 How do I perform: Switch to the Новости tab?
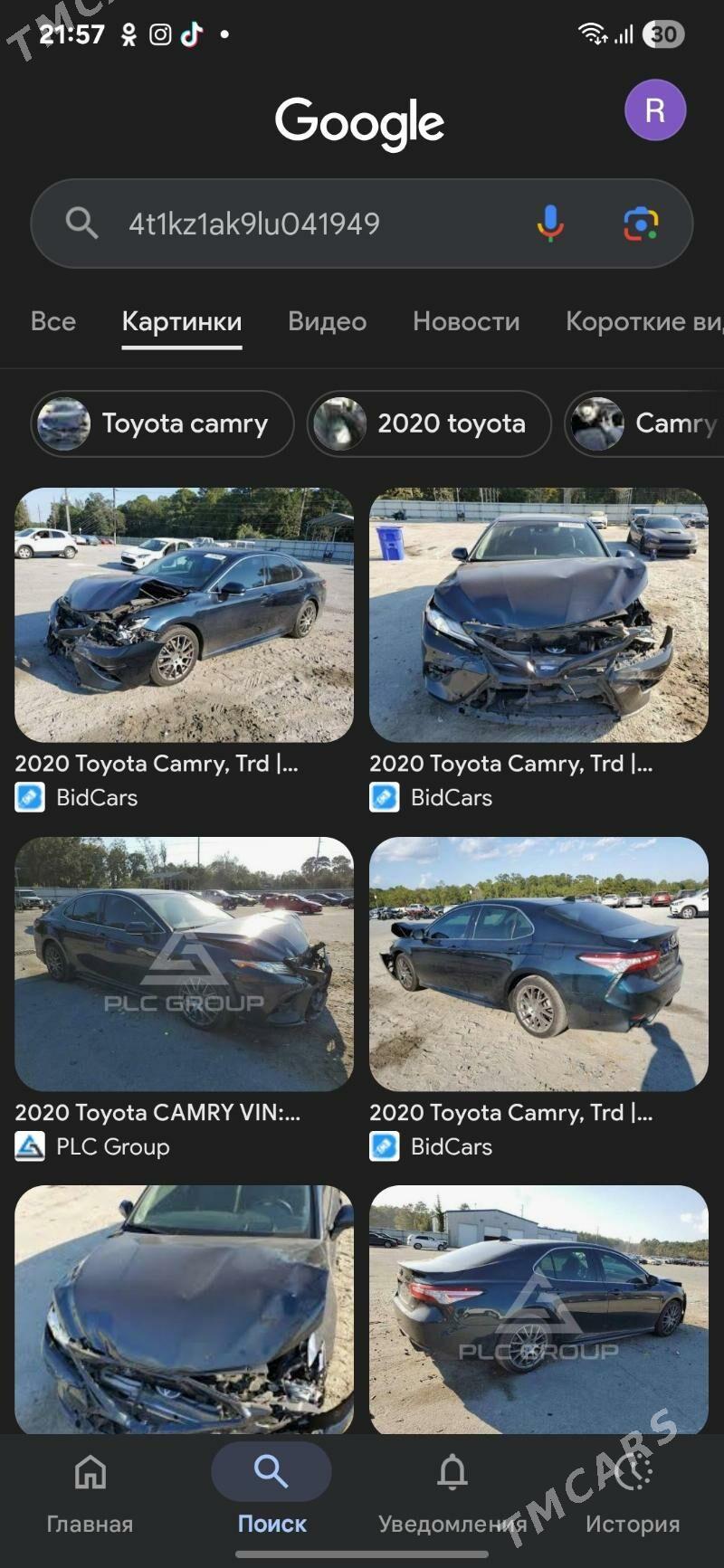[466, 321]
